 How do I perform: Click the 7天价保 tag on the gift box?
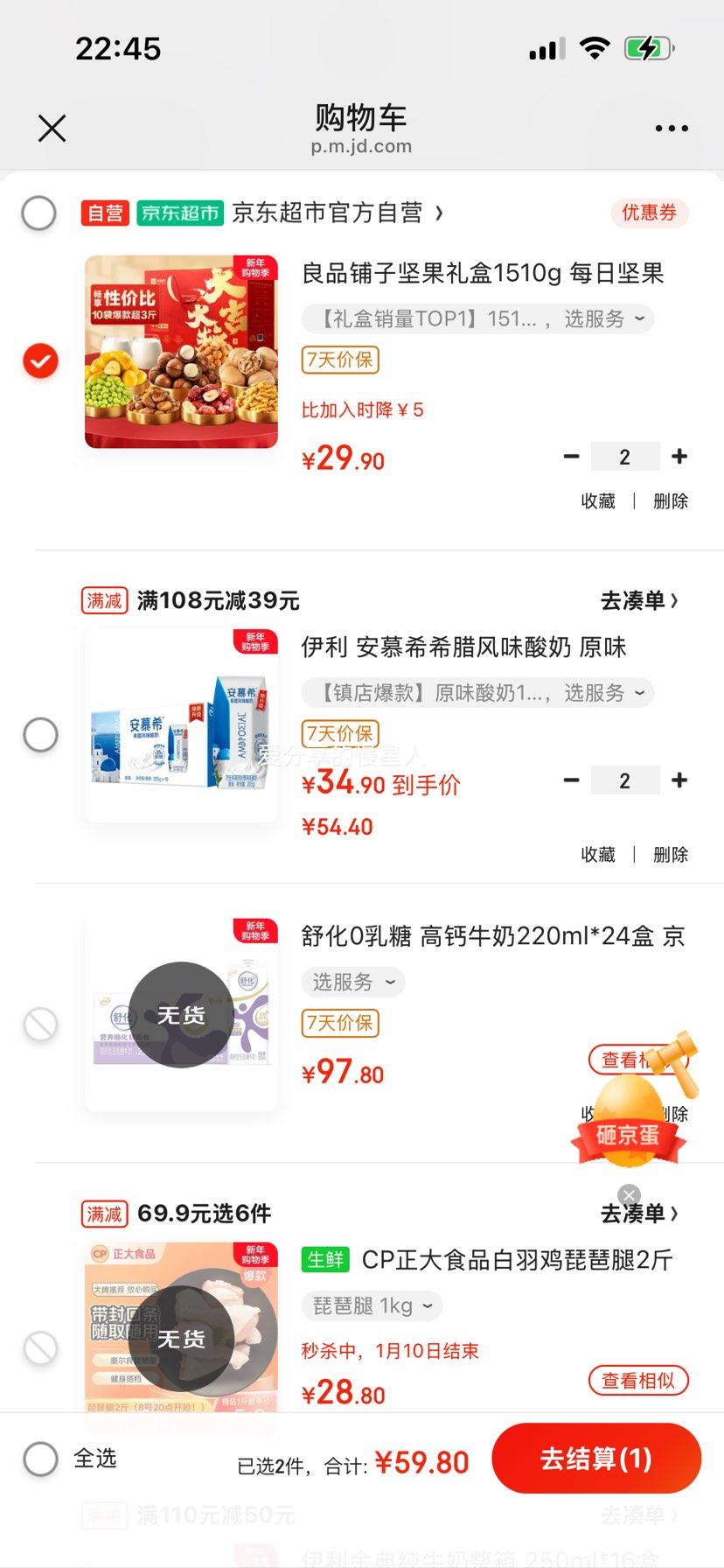coord(340,360)
